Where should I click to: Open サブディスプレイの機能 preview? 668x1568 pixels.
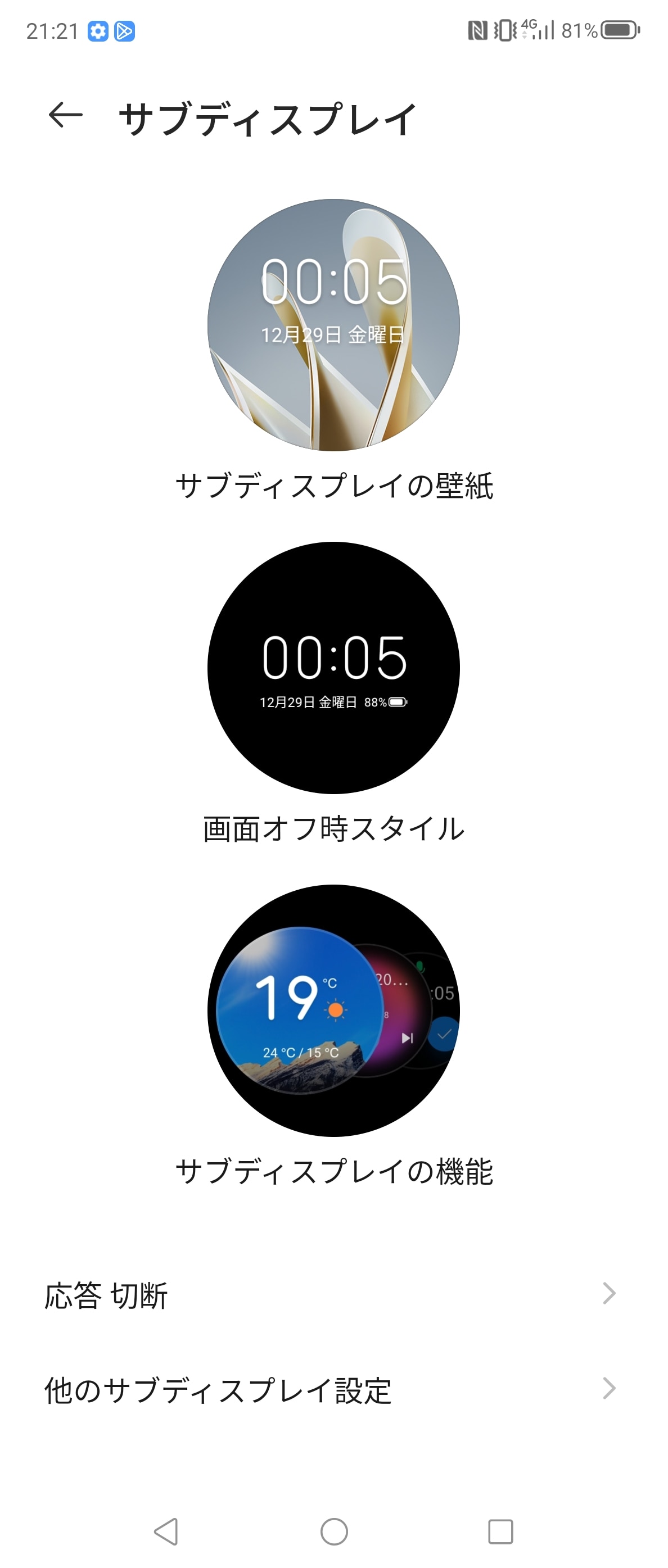pyautogui.click(x=333, y=1010)
